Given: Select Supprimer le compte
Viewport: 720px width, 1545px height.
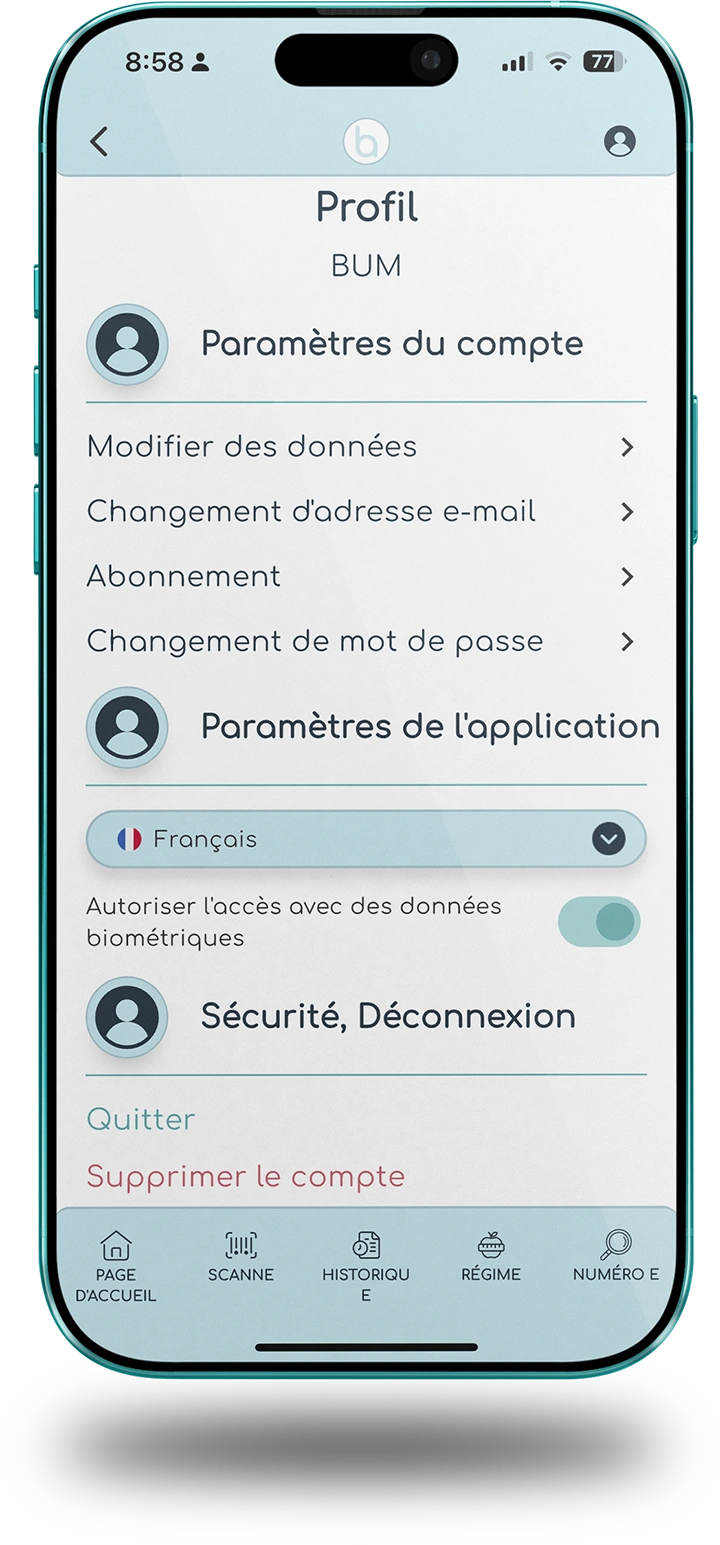Looking at the screenshot, I should 246,1176.
